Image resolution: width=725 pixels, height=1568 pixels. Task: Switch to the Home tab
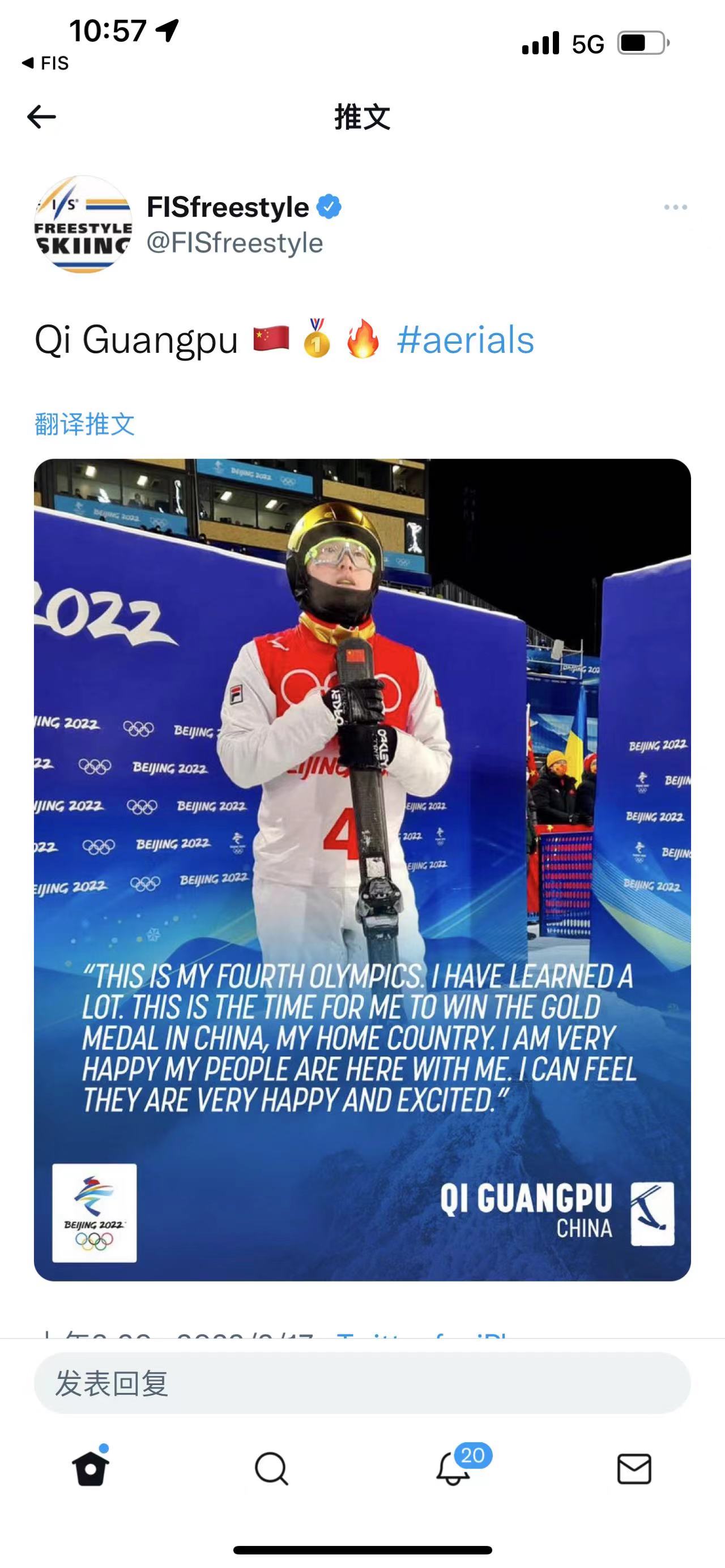(91, 1468)
